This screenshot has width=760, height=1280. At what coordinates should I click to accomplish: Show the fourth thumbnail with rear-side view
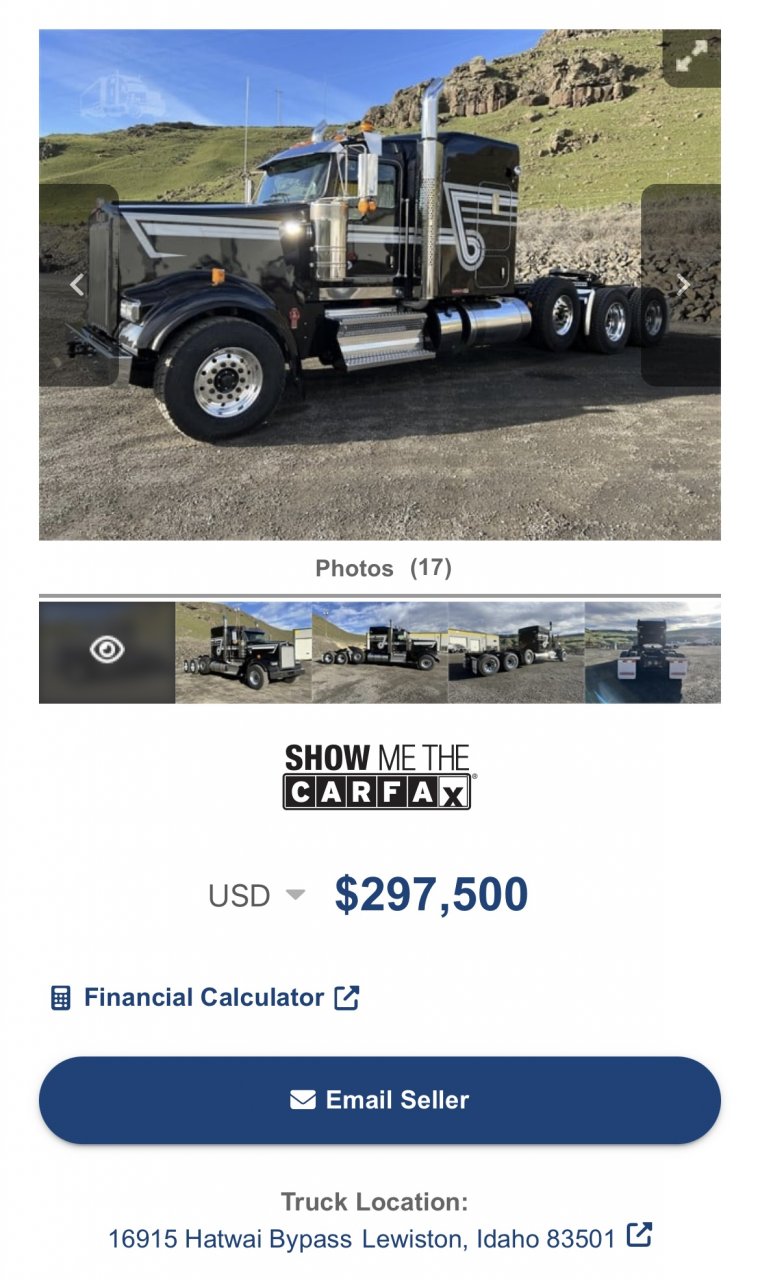(516, 651)
